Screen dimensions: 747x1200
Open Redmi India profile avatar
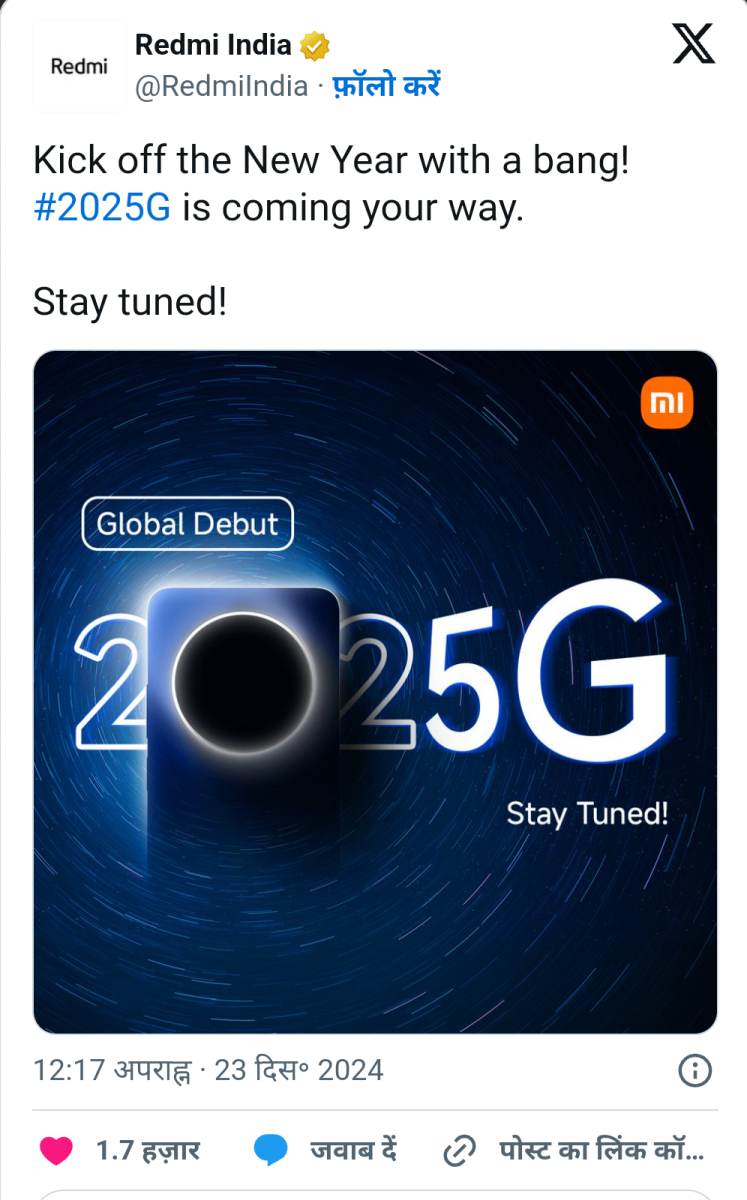coord(79,66)
